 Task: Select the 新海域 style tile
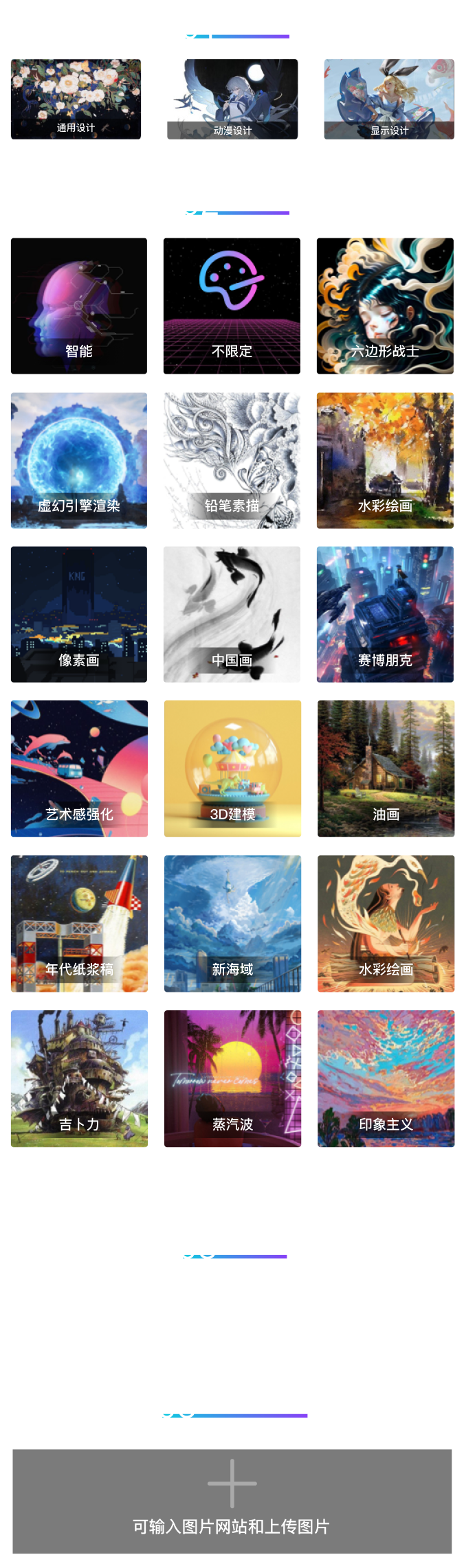pyautogui.click(x=232, y=923)
